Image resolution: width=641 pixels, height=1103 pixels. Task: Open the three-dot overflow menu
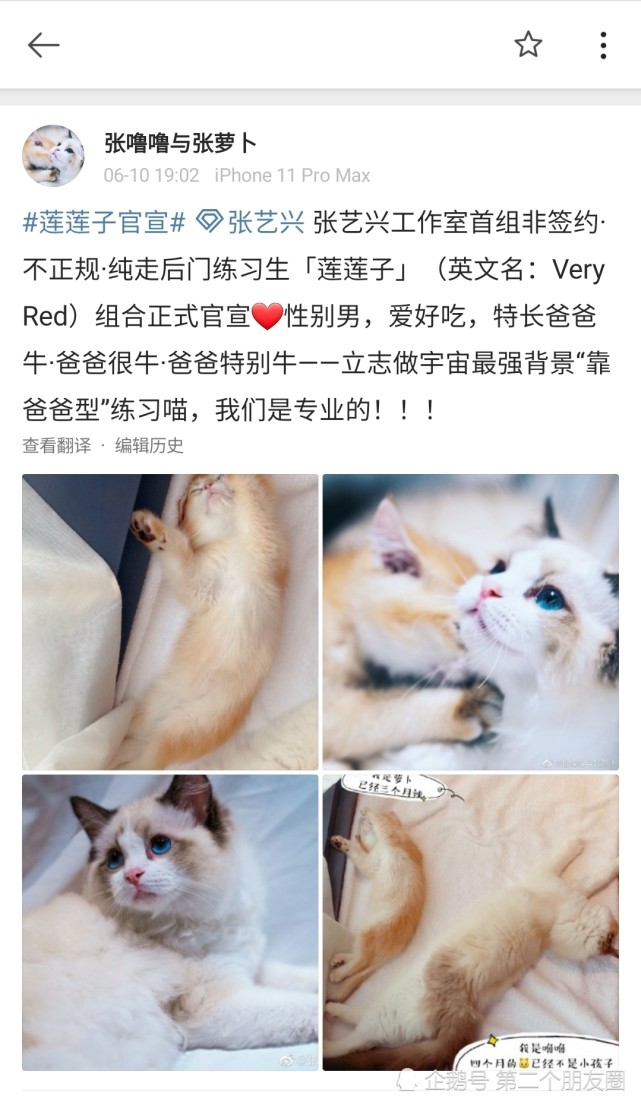(x=603, y=46)
